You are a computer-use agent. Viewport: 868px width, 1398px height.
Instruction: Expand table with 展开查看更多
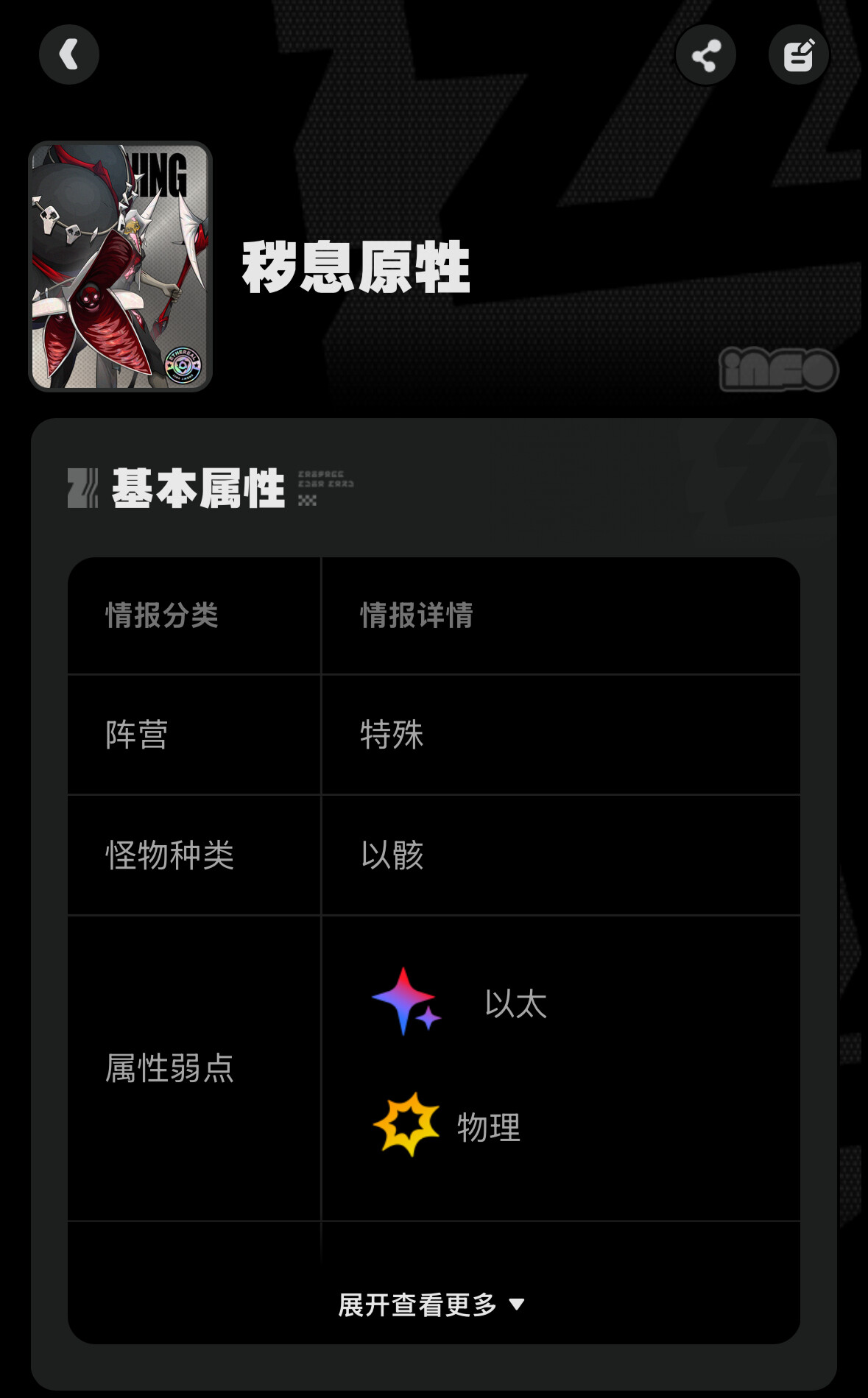click(431, 1305)
